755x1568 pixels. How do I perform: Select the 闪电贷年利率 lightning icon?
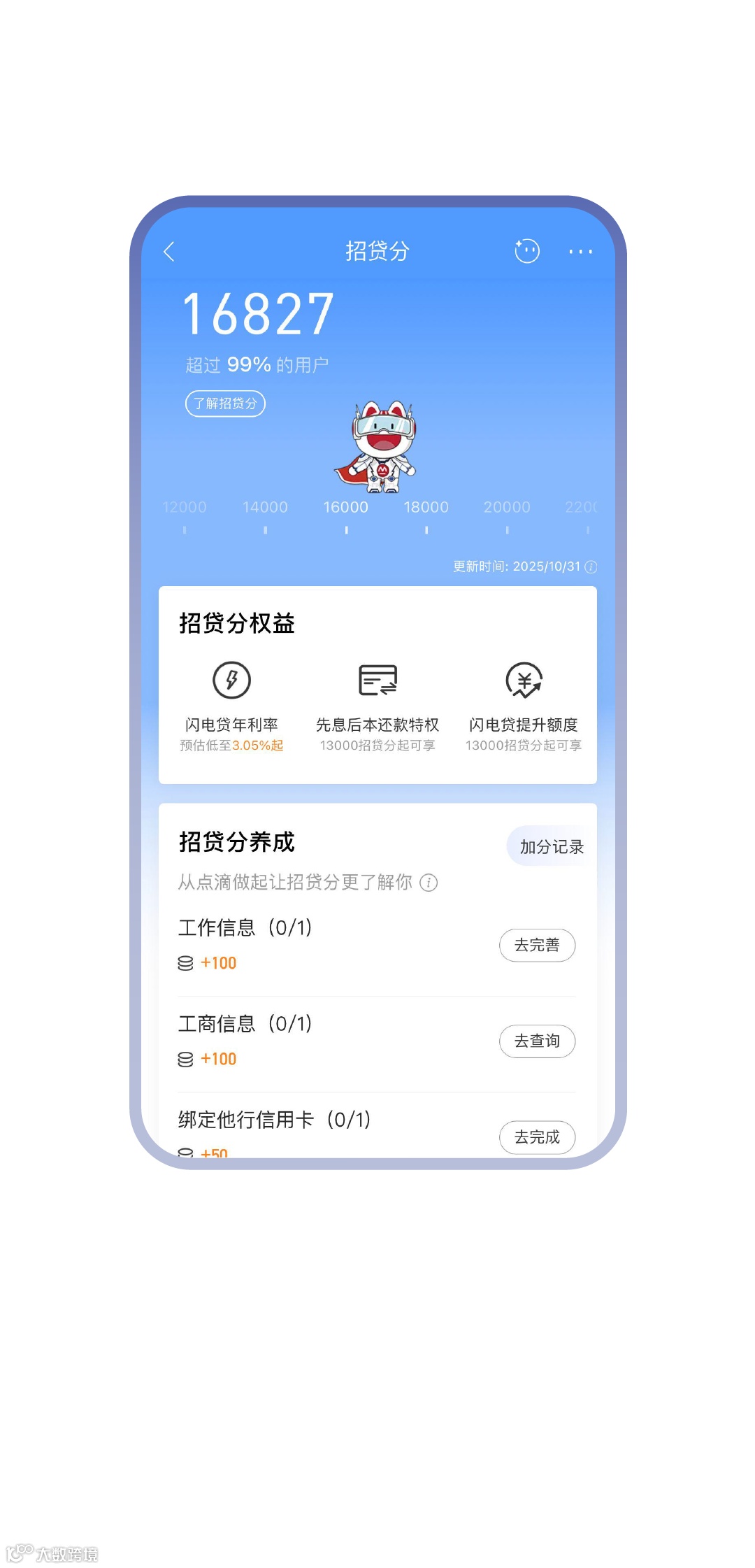[x=233, y=679]
